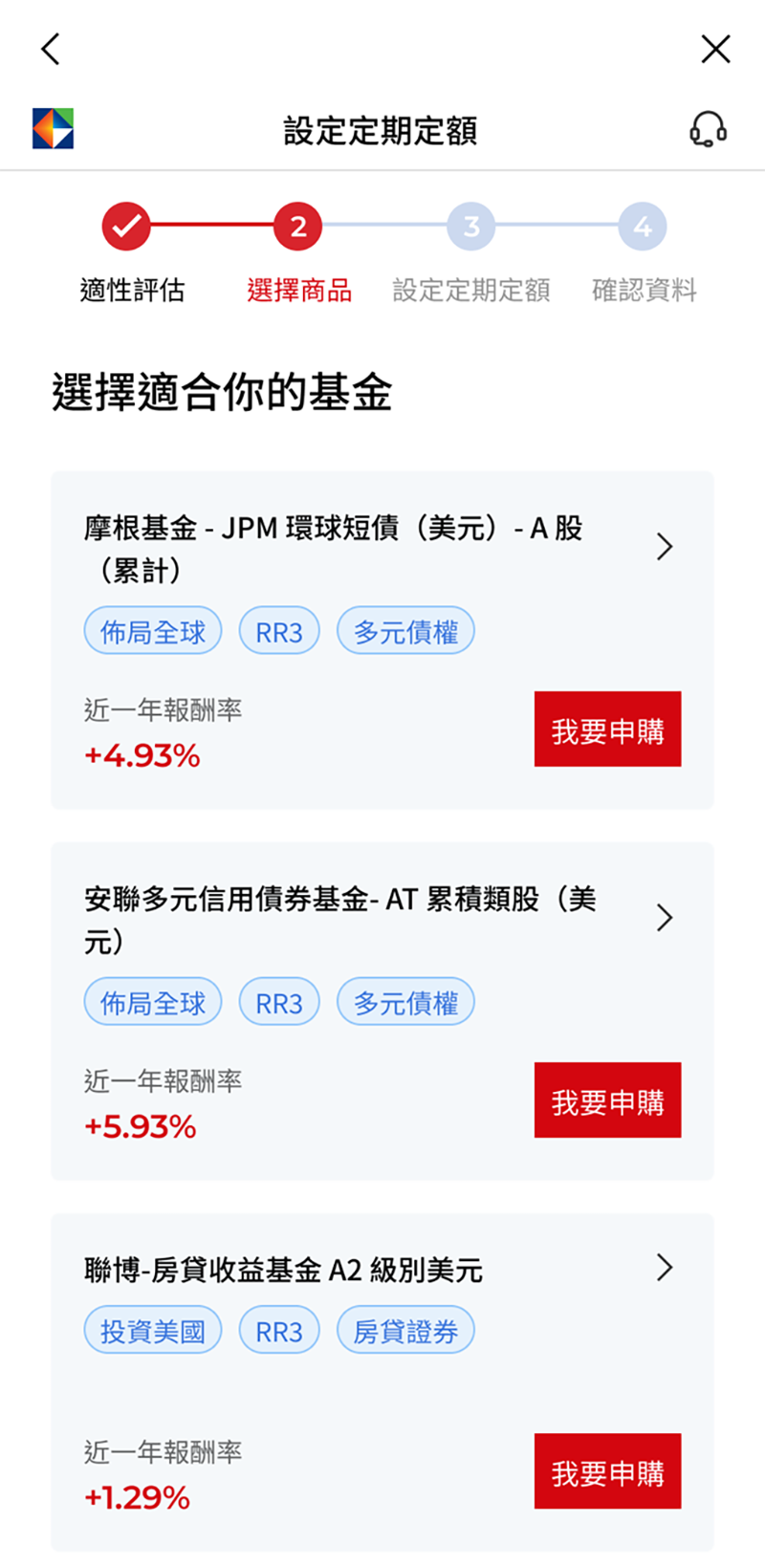
Task: Open the customer service headset icon
Action: [708, 129]
